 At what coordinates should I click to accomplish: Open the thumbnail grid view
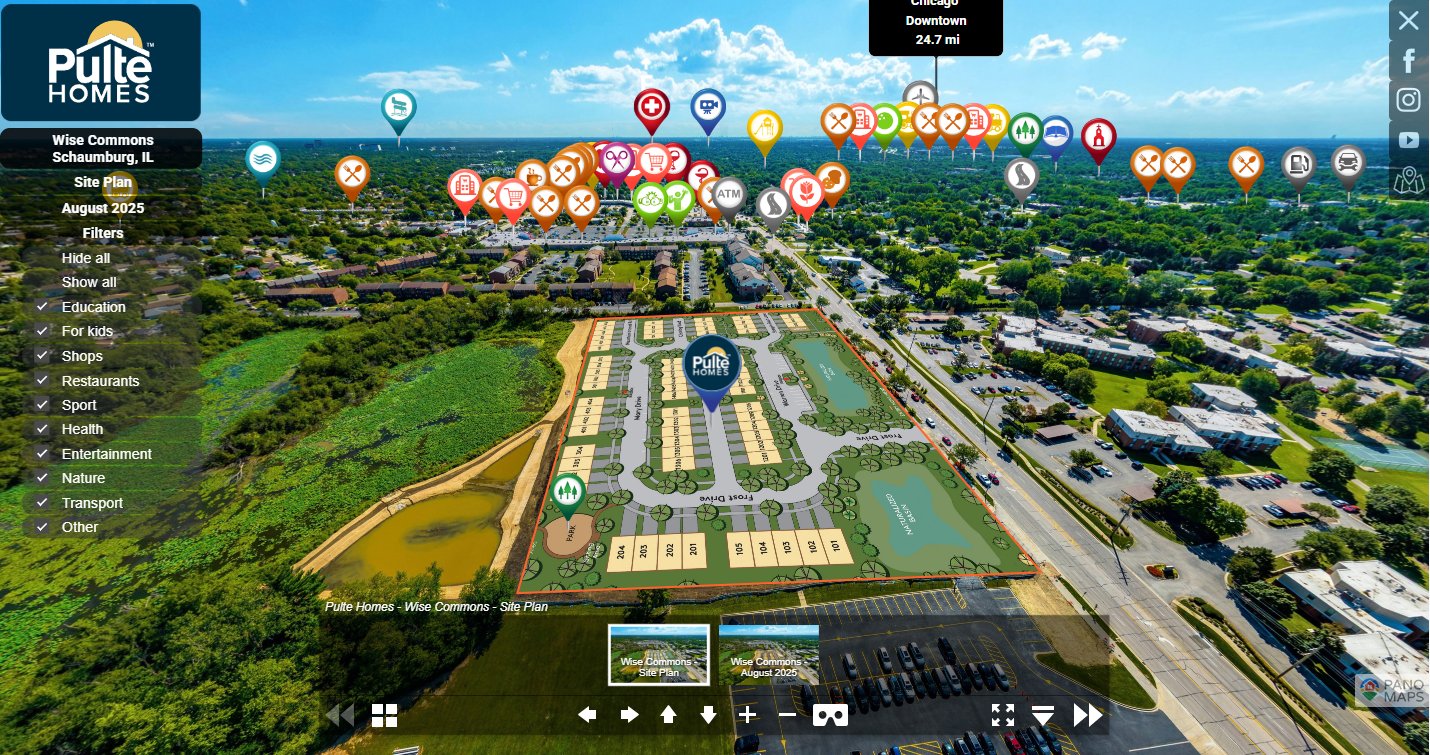click(384, 715)
